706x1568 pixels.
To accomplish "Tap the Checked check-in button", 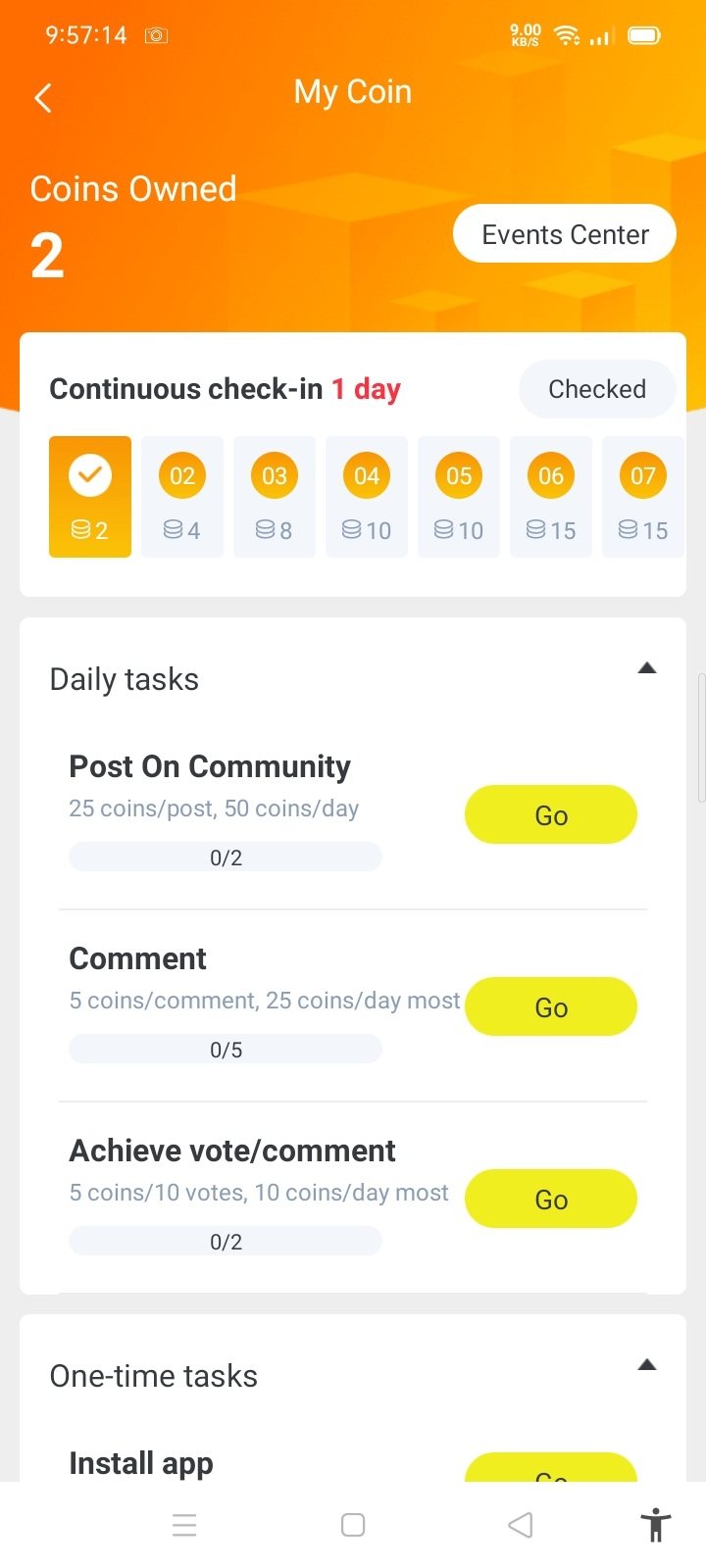I will (x=597, y=389).
